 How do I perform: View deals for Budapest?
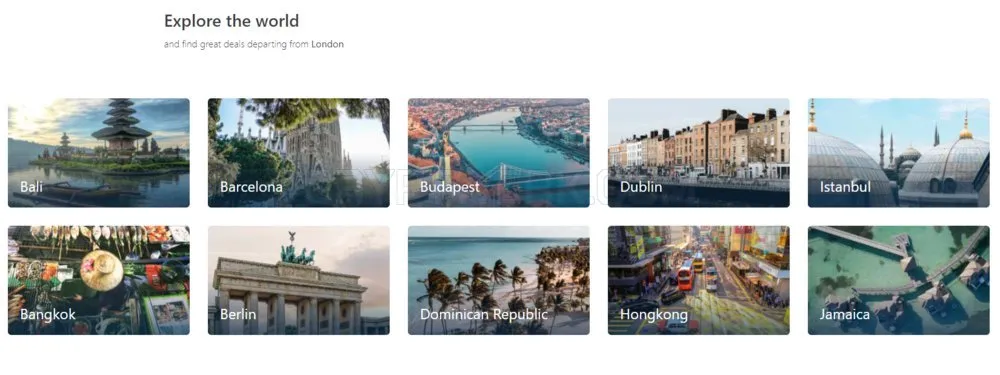[499, 152]
